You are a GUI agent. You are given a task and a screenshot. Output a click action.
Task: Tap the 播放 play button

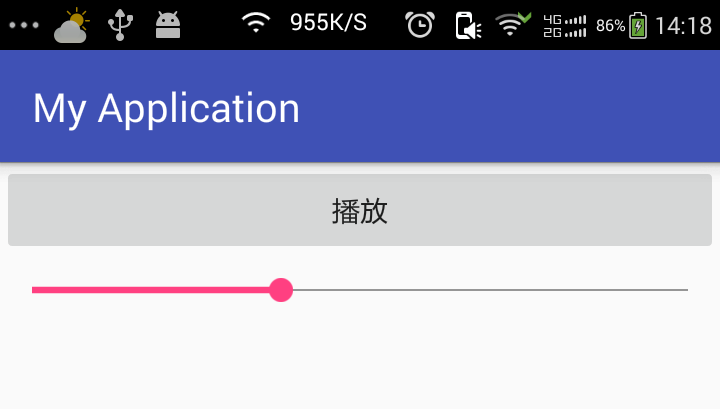360,211
